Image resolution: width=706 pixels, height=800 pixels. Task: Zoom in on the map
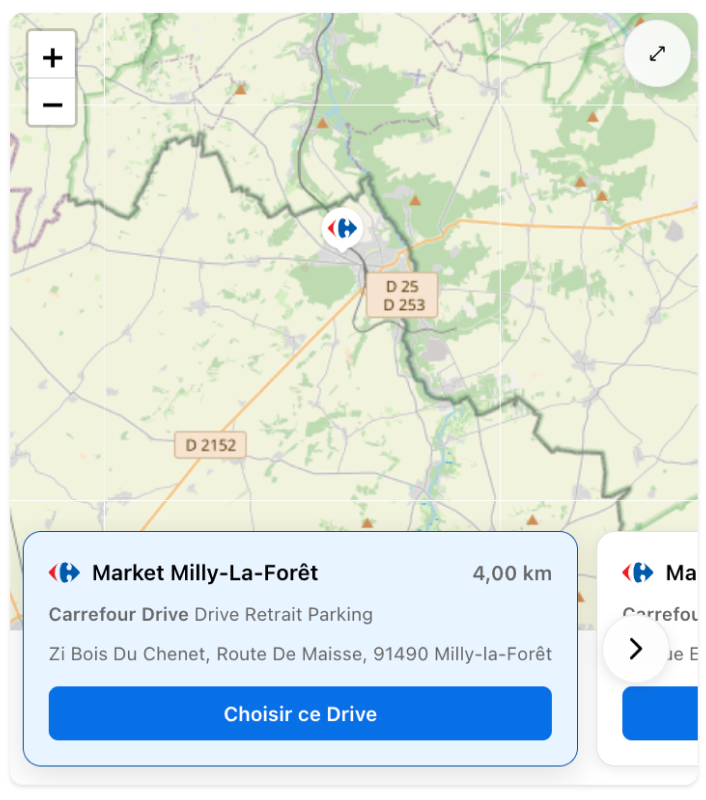52,58
